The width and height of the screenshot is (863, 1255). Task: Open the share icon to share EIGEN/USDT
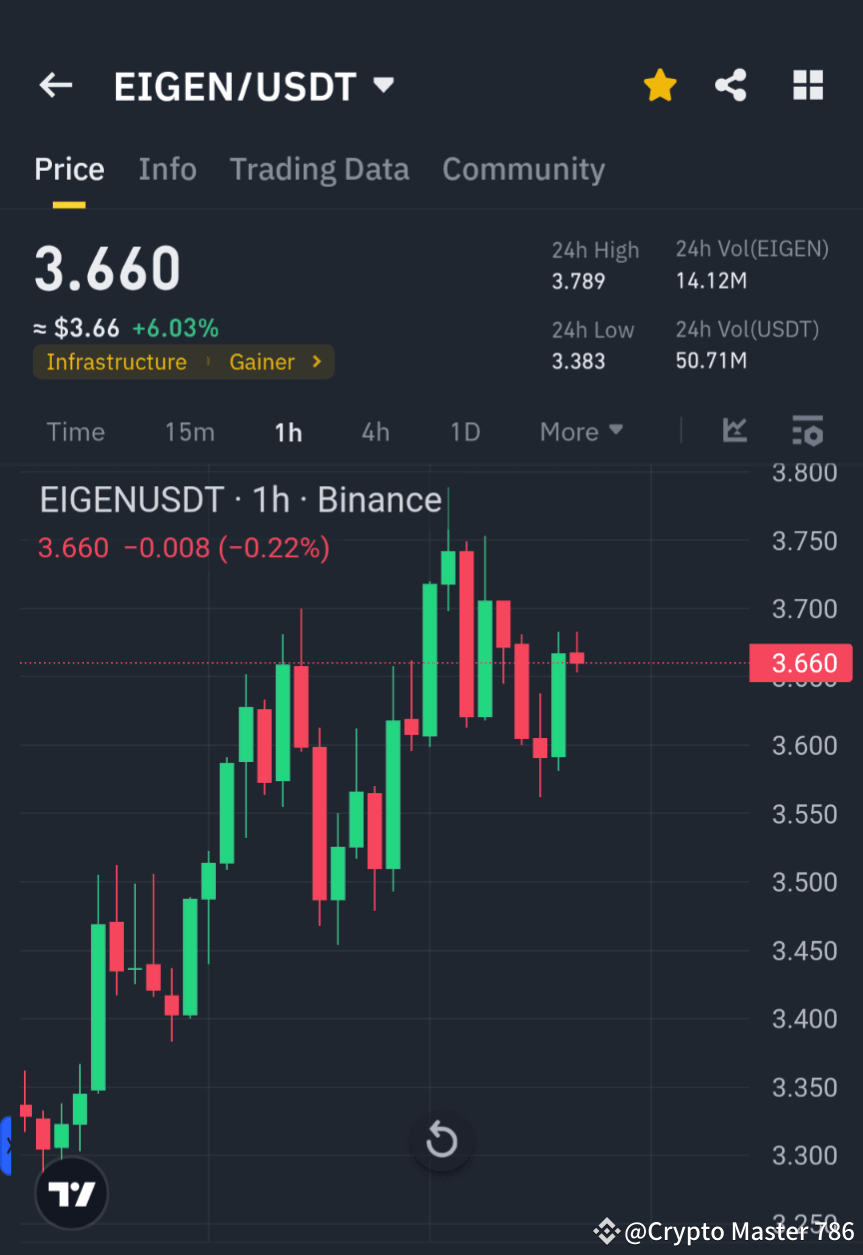[x=731, y=85]
